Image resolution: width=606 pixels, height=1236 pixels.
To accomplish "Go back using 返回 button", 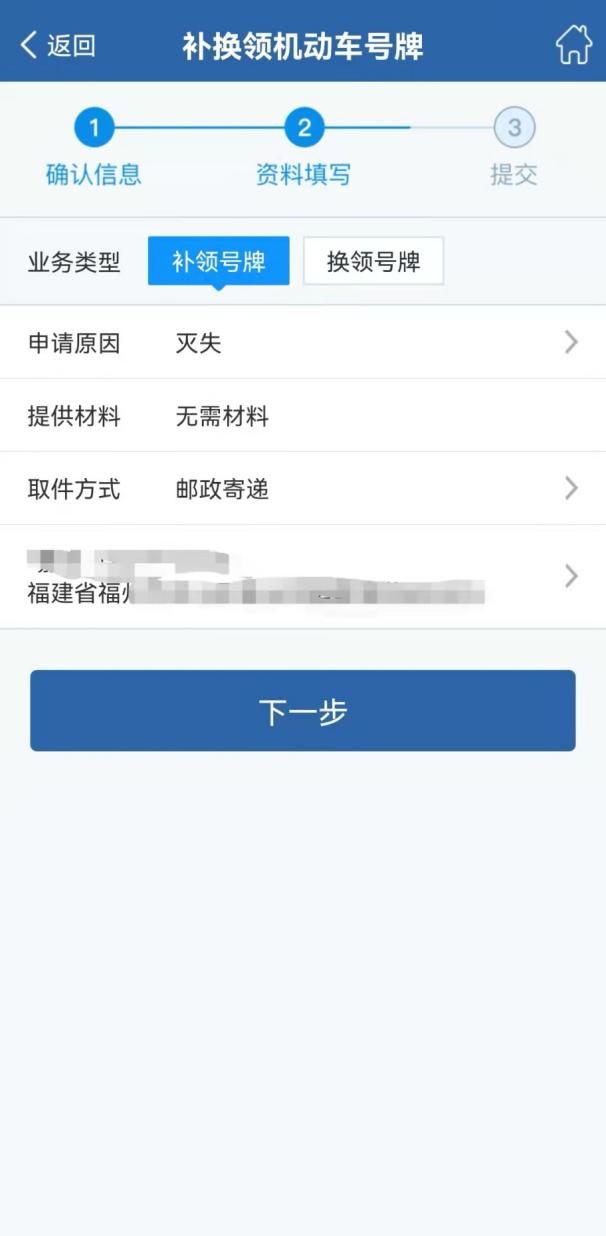I will pyautogui.click(x=58, y=45).
